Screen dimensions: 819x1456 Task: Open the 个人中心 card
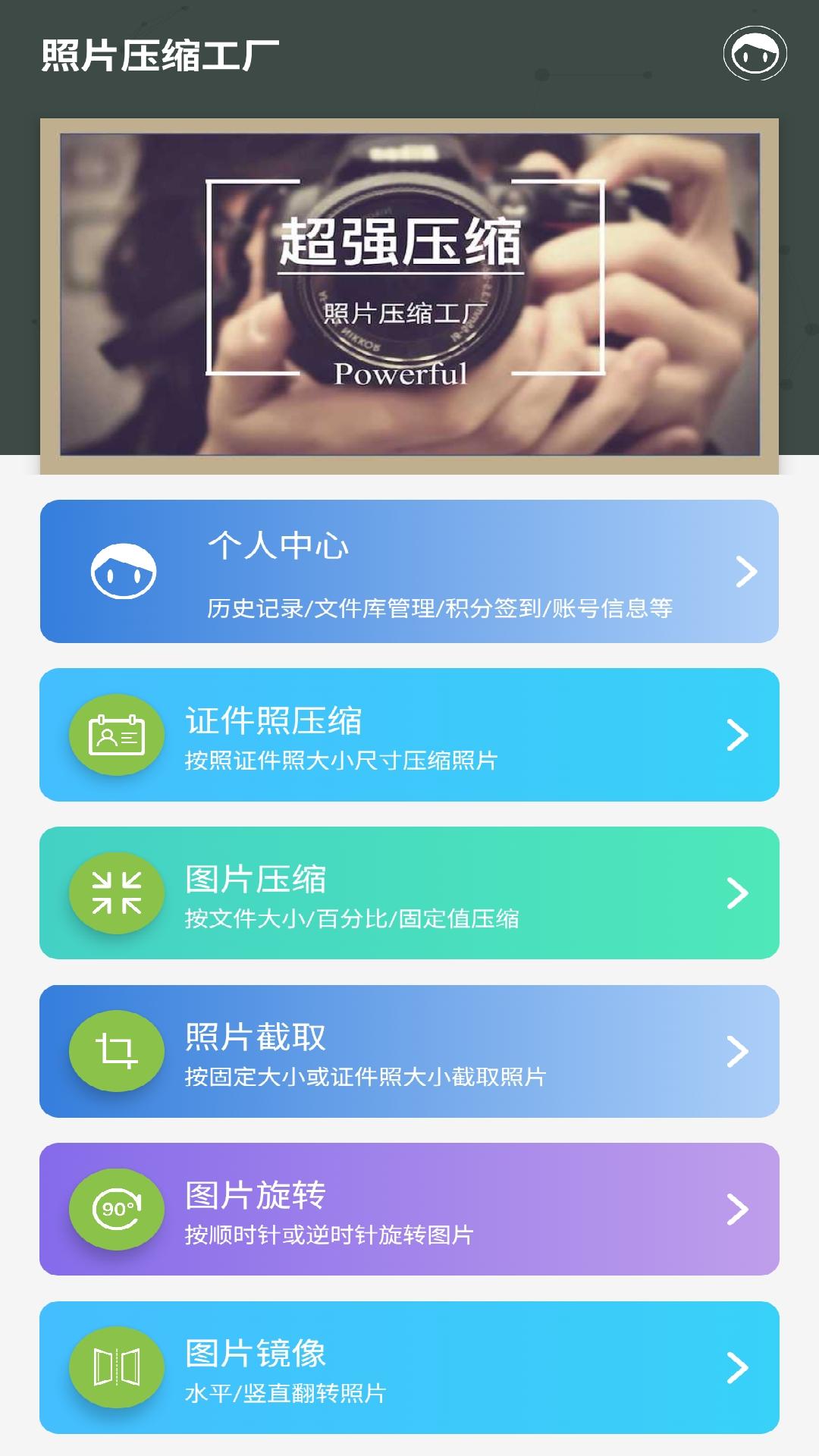coord(409,574)
